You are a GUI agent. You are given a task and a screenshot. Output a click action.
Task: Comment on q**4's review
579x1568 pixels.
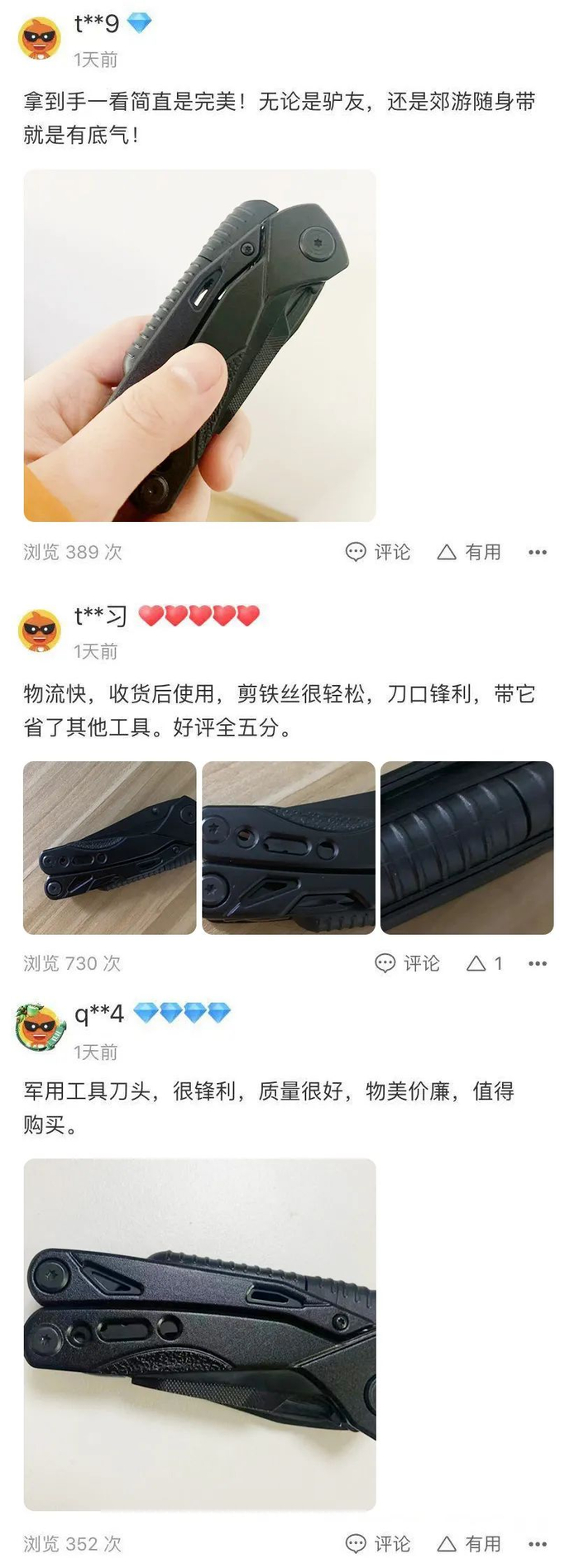point(378,1544)
